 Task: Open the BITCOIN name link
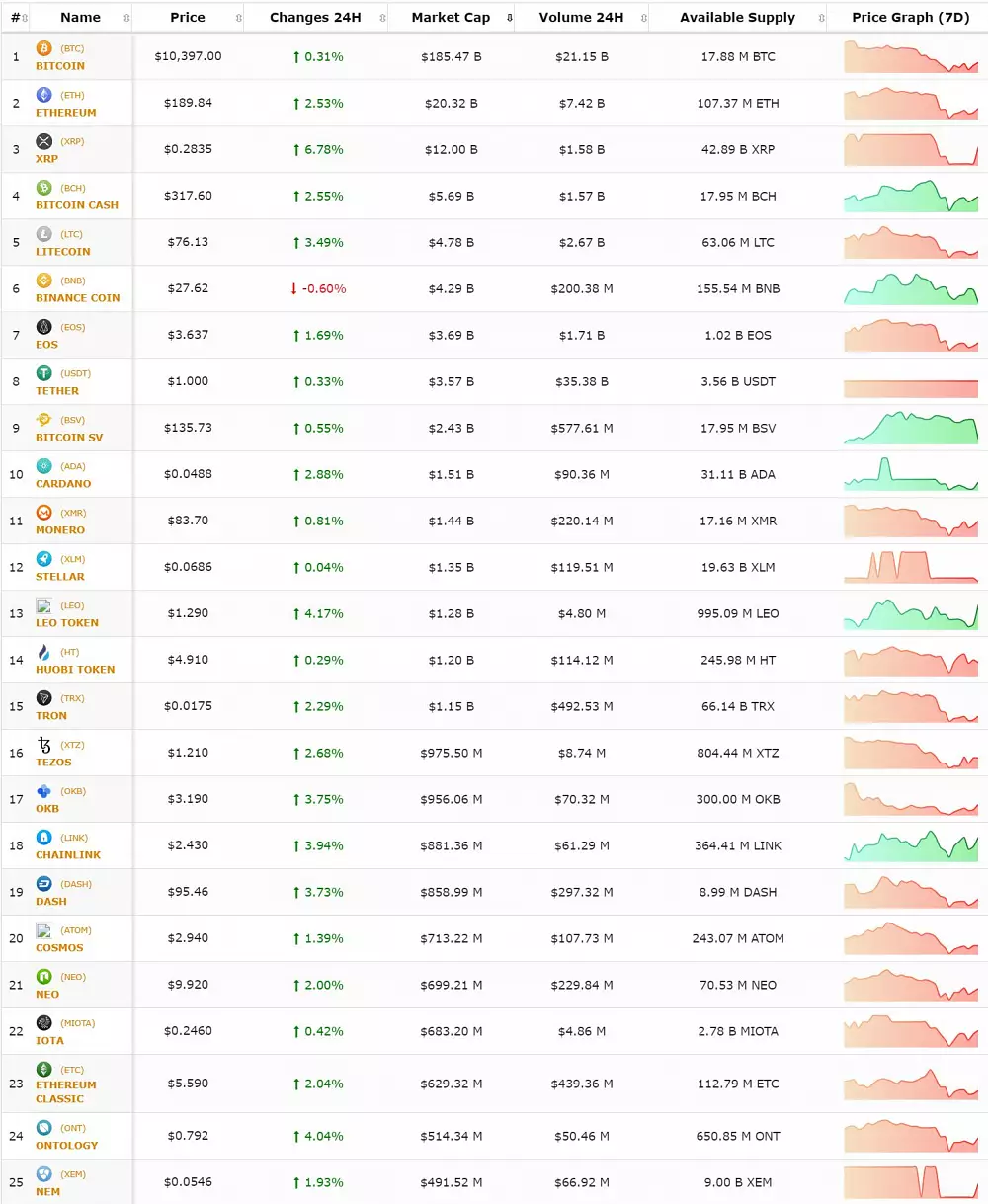[61, 65]
